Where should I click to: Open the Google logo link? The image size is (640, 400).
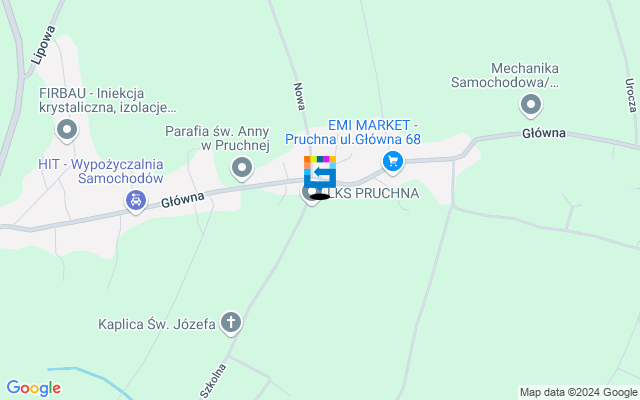click(x=33, y=388)
